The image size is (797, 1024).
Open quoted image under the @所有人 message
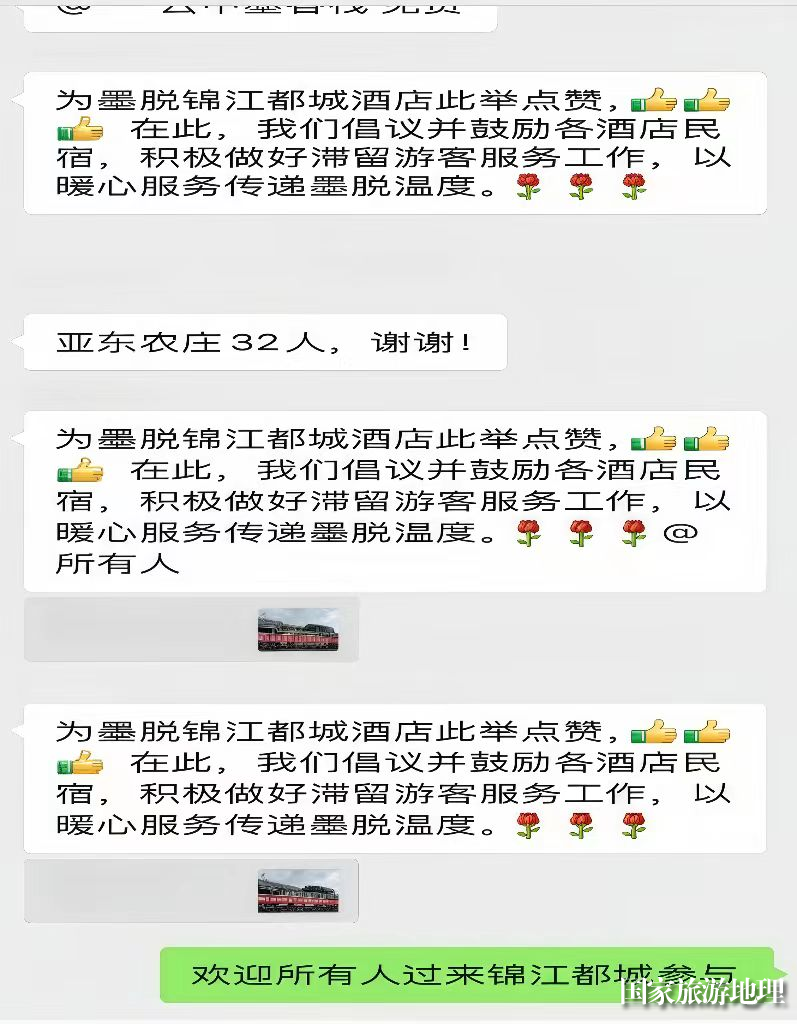pyautogui.click(x=297, y=630)
